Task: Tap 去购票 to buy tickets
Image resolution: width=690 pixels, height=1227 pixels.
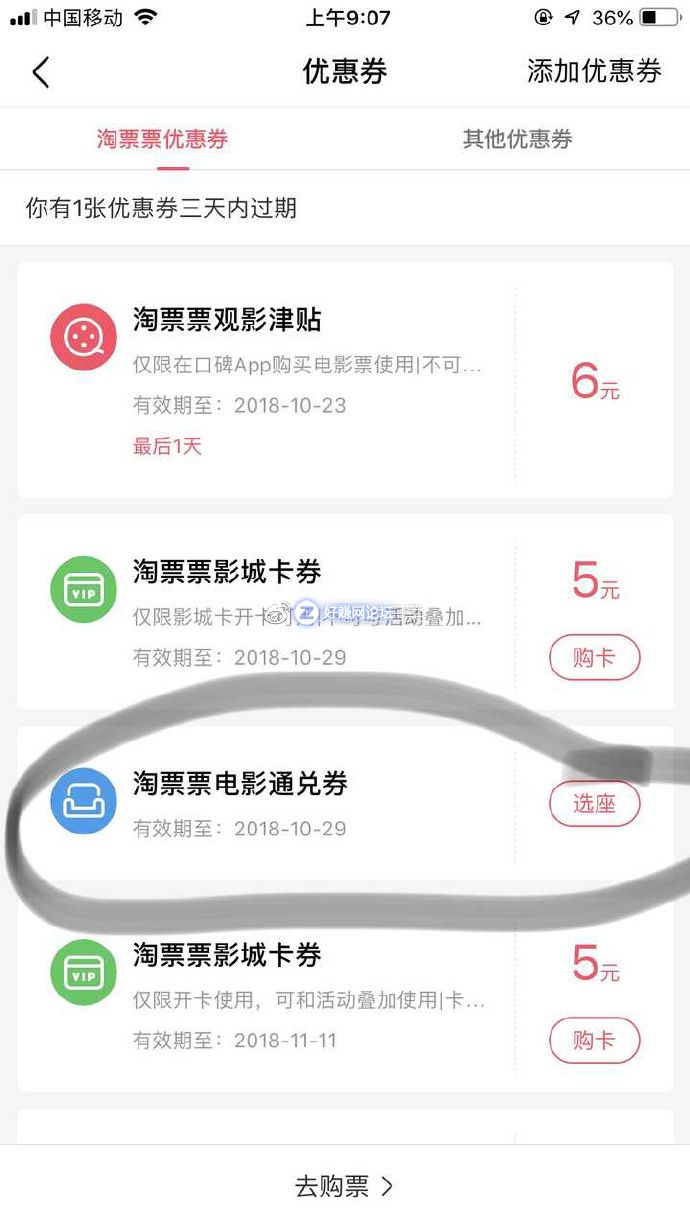Action: [x=344, y=1186]
